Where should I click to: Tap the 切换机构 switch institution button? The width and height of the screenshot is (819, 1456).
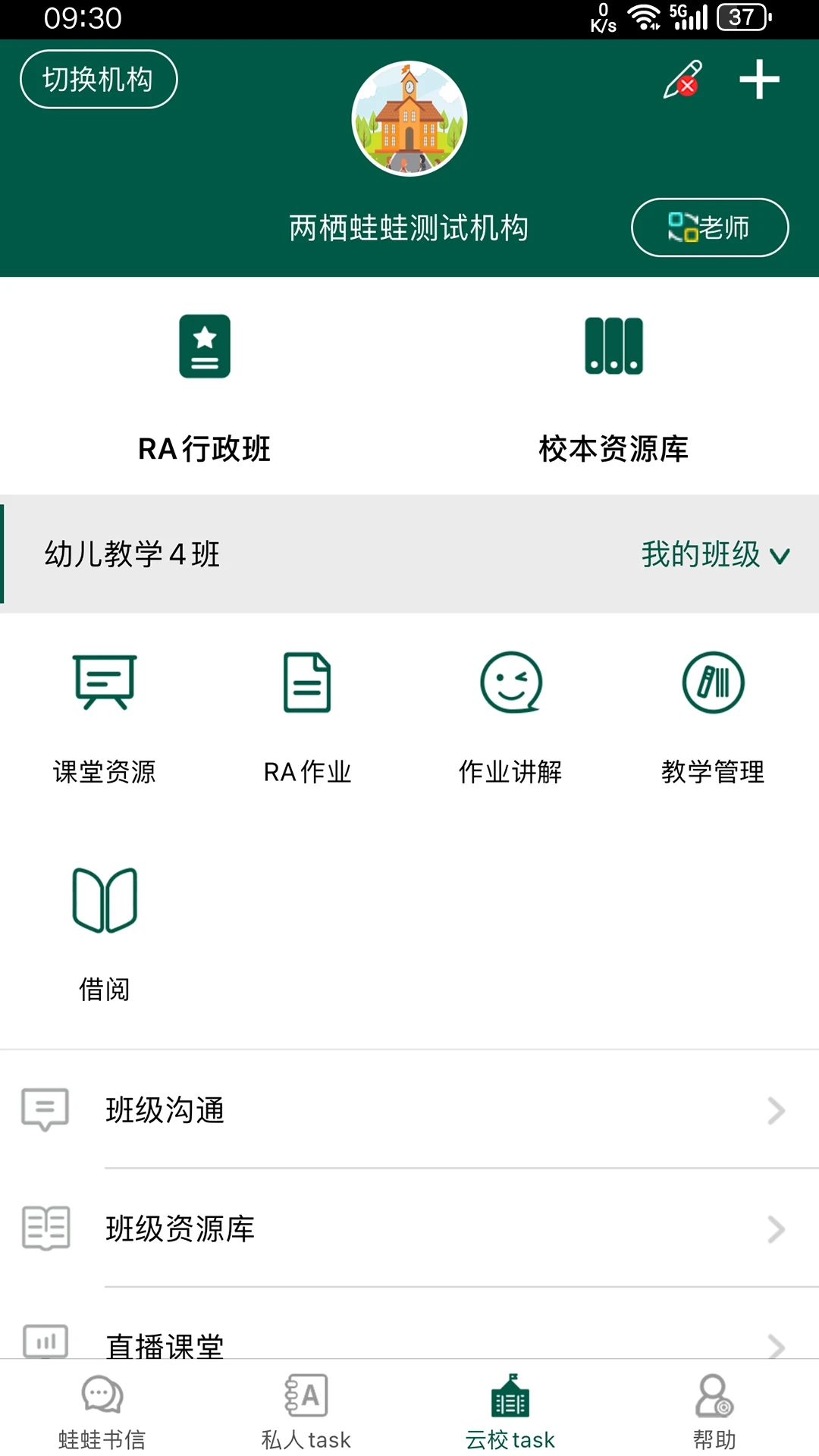99,79
